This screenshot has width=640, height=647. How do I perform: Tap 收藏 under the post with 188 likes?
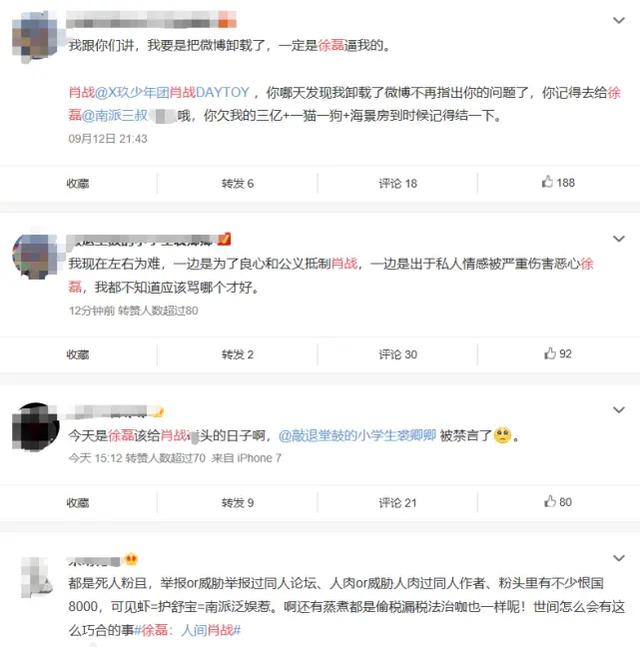[78, 183]
